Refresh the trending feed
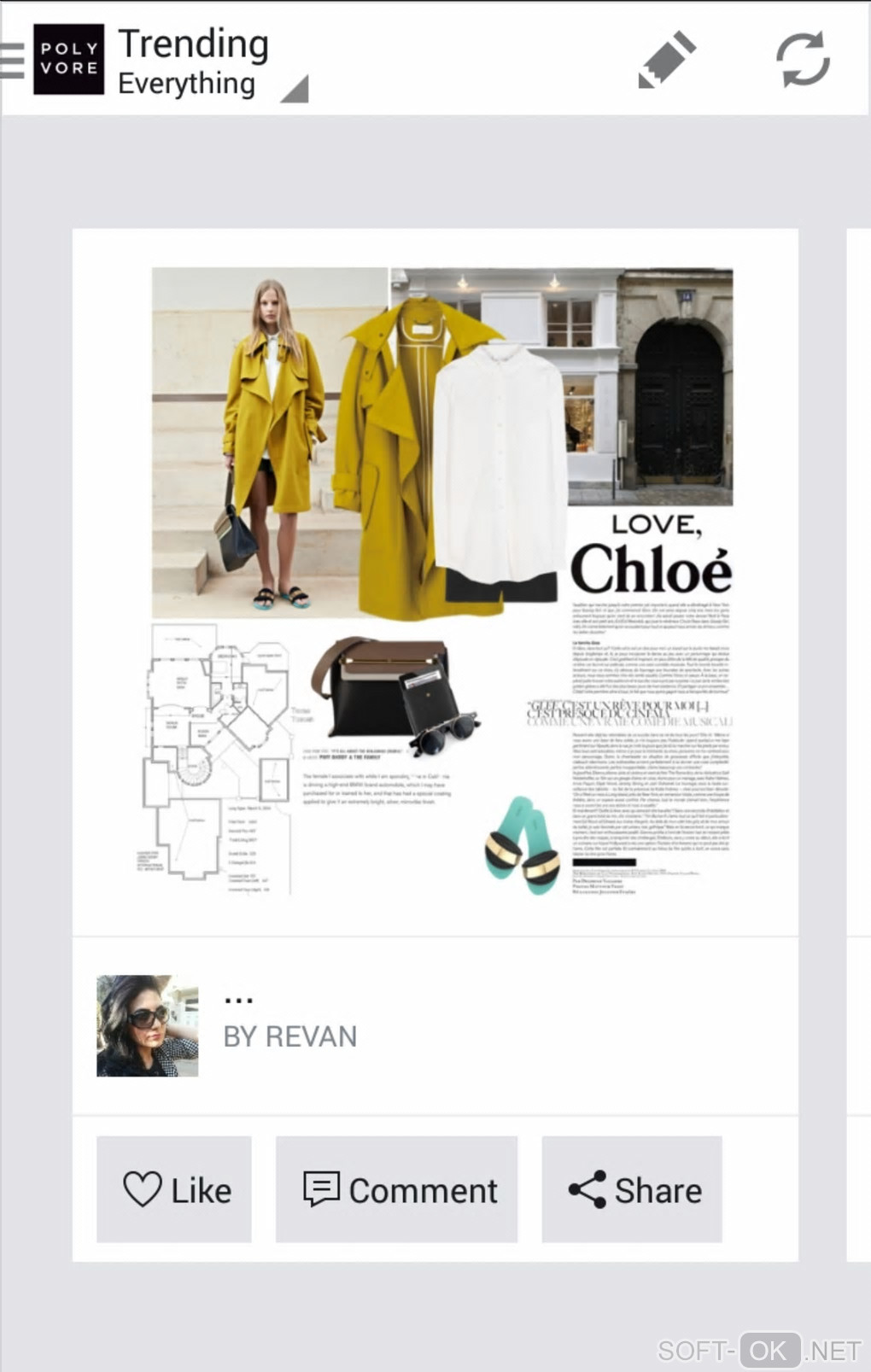 point(802,60)
